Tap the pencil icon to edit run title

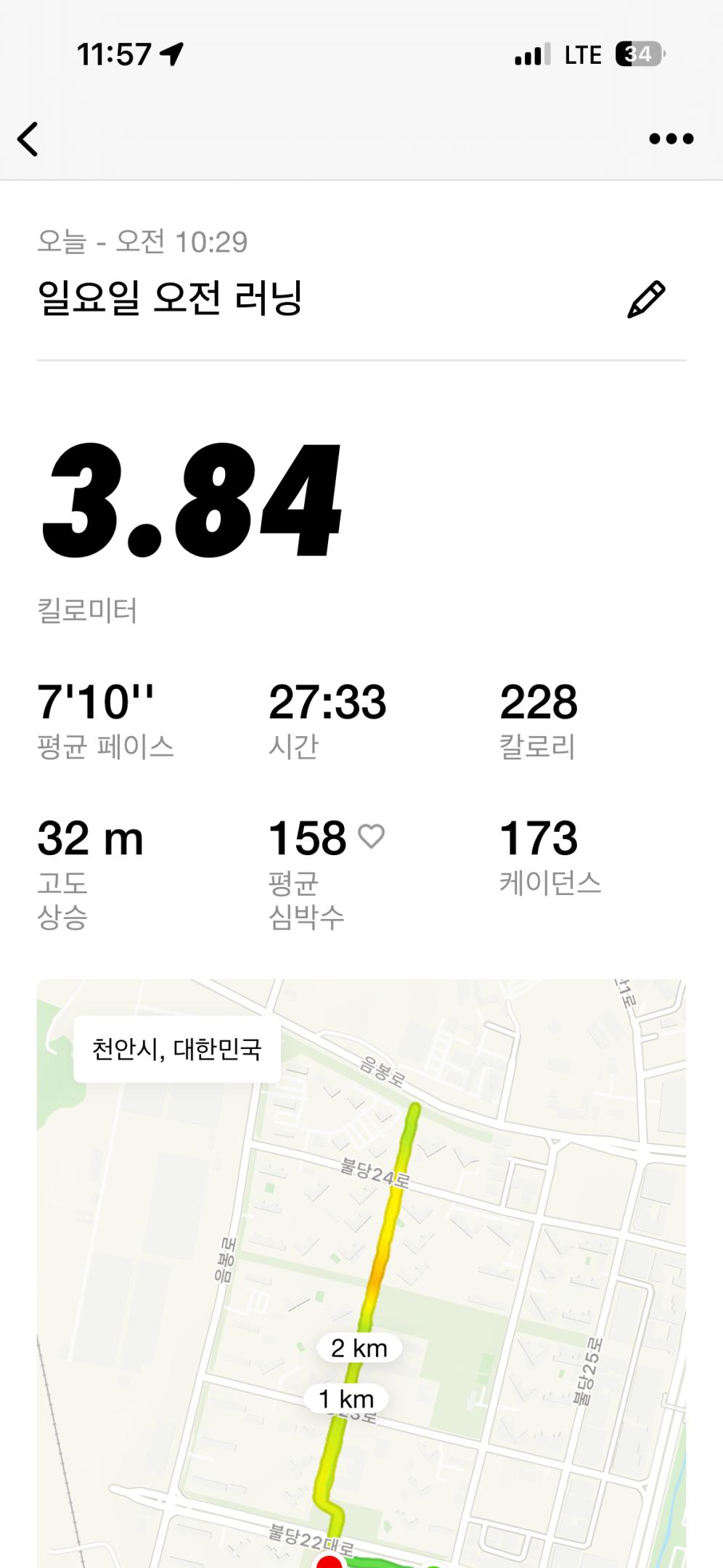[648, 295]
